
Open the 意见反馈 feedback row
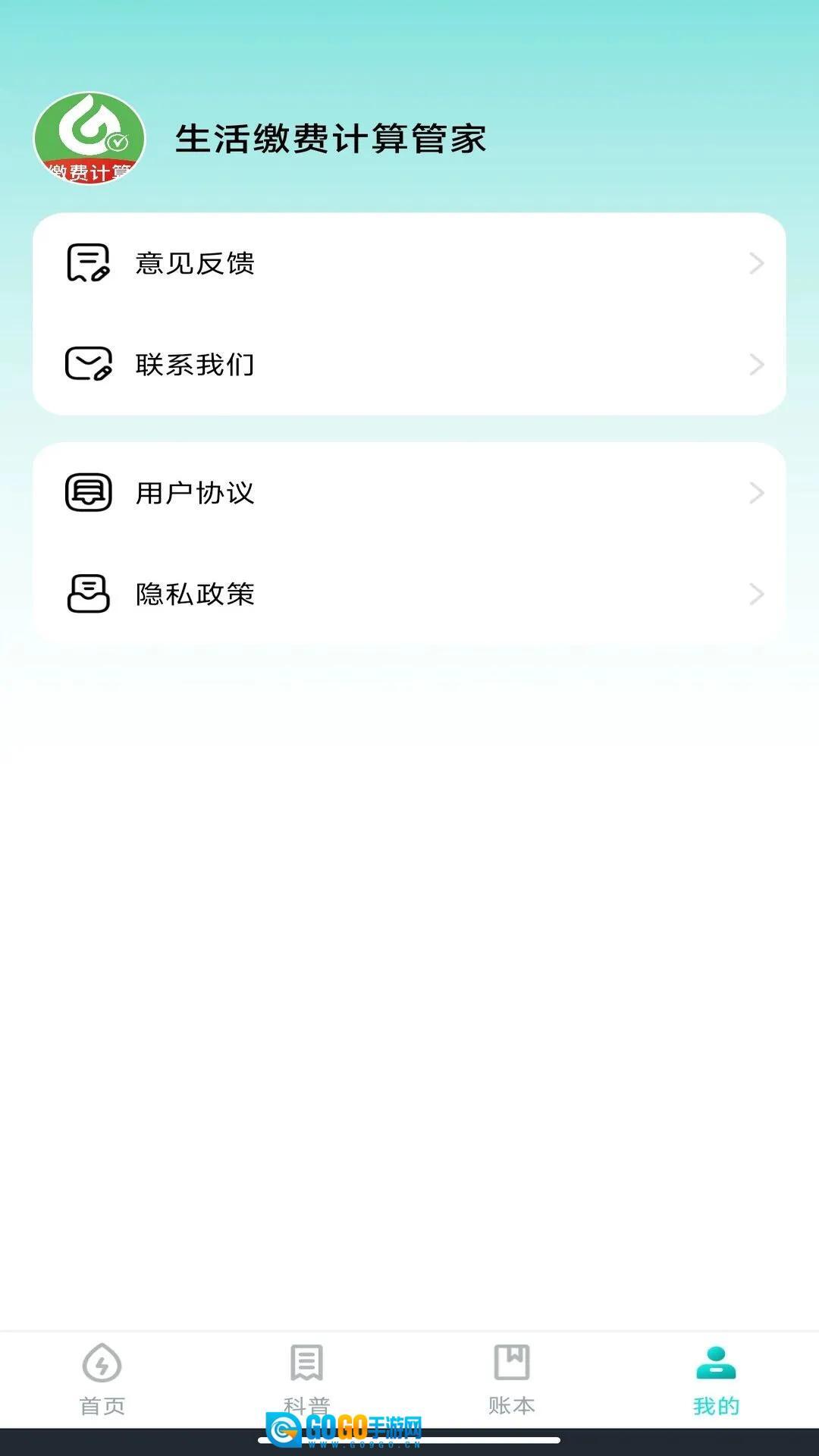[x=409, y=263]
